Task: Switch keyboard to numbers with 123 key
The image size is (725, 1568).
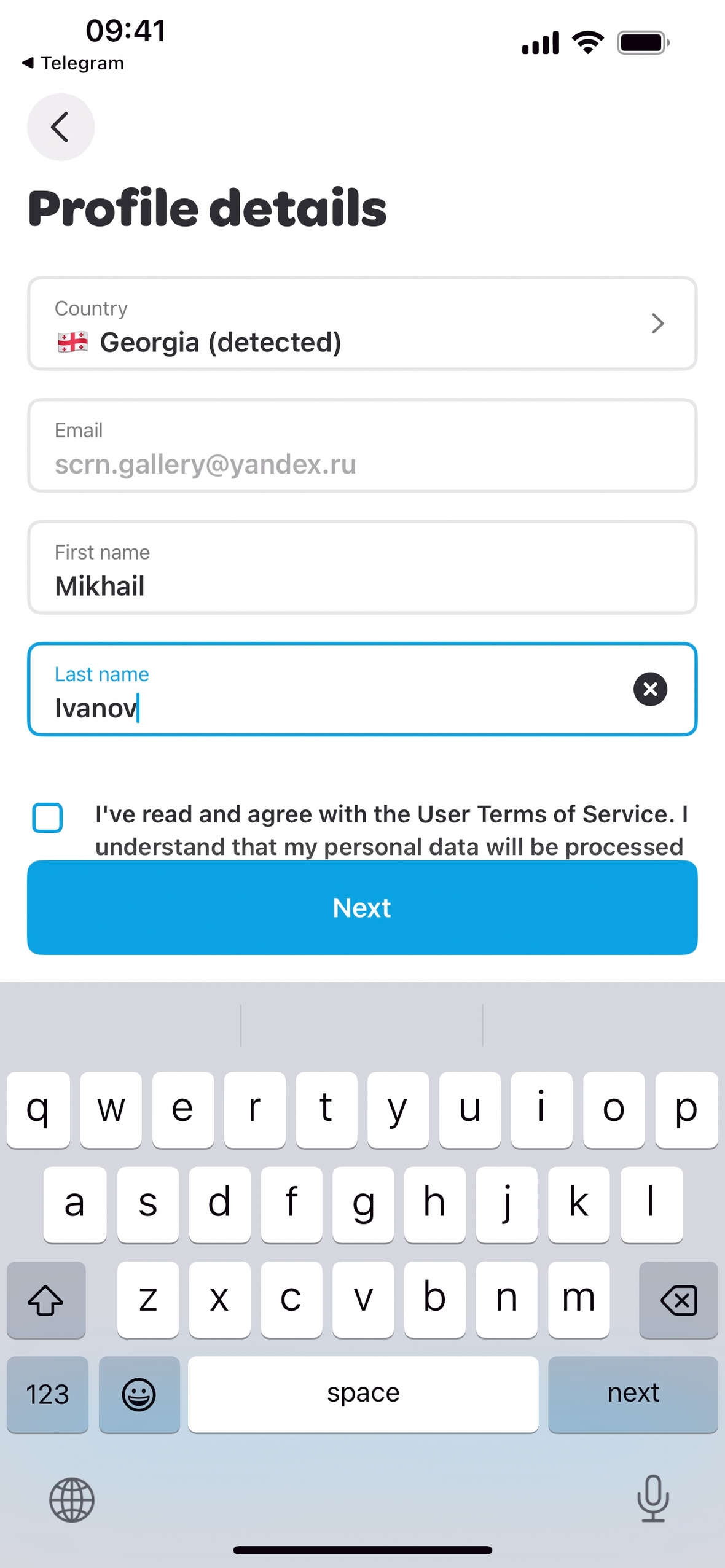Action: click(x=47, y=1394)
